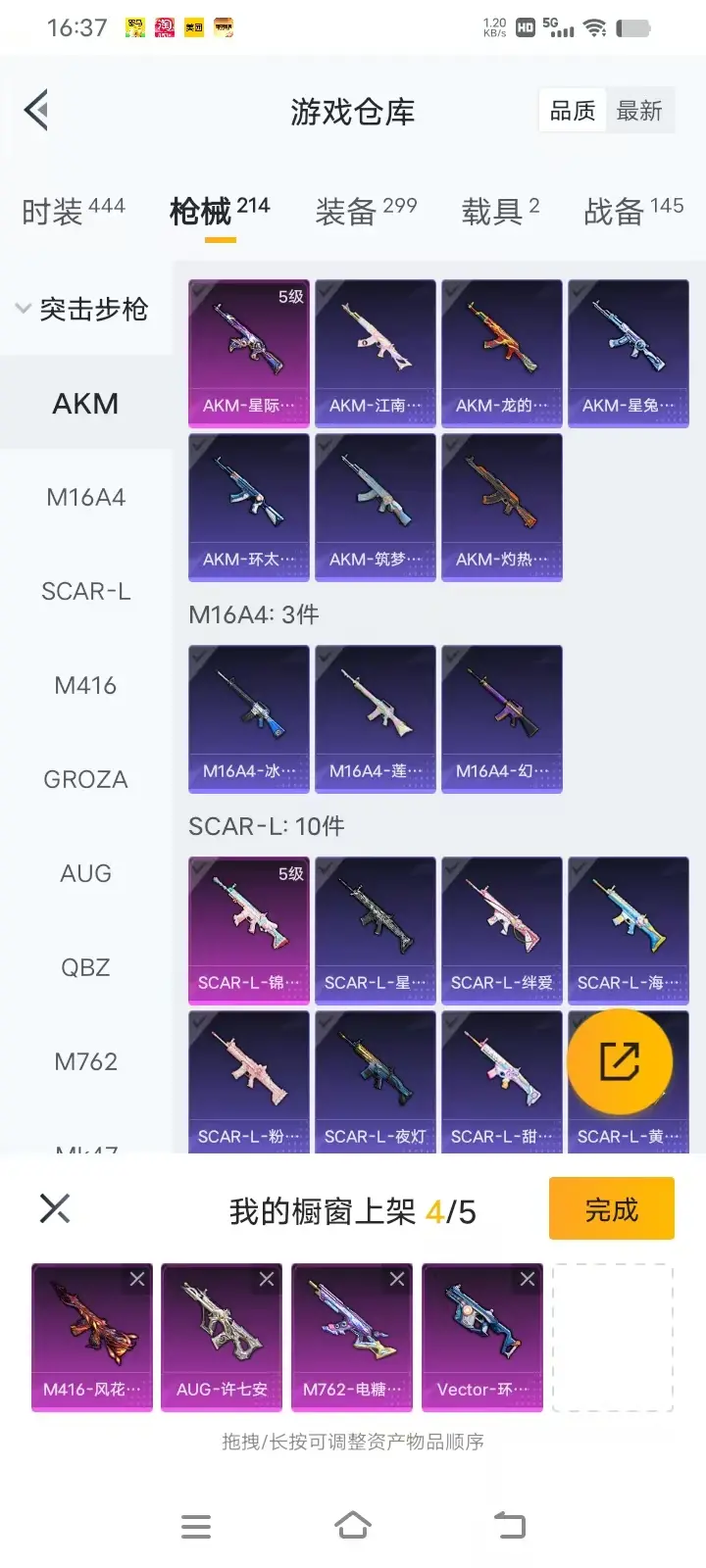Select the SCAR-L-绊爱 skin tile

coord(502,930)
